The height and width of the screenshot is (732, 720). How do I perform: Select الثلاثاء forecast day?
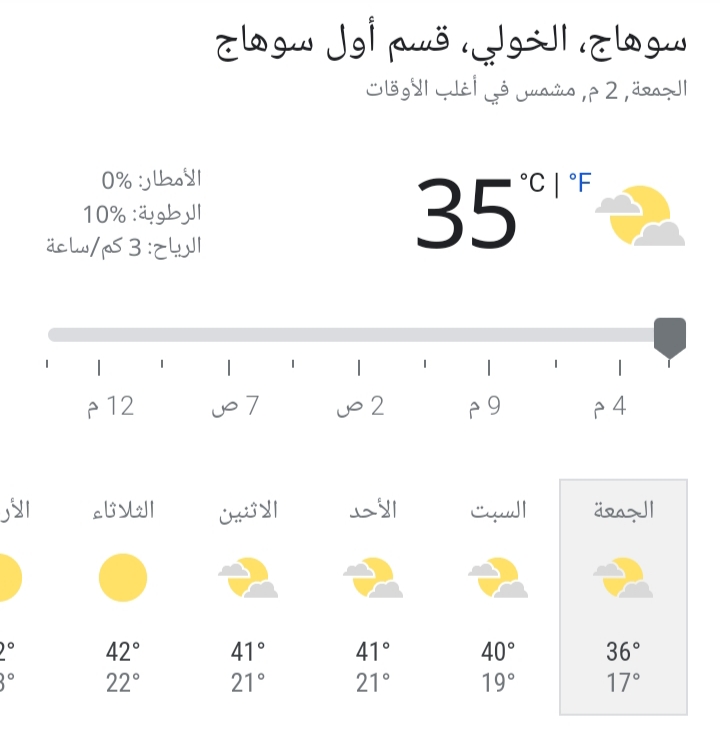click(123, 596)
